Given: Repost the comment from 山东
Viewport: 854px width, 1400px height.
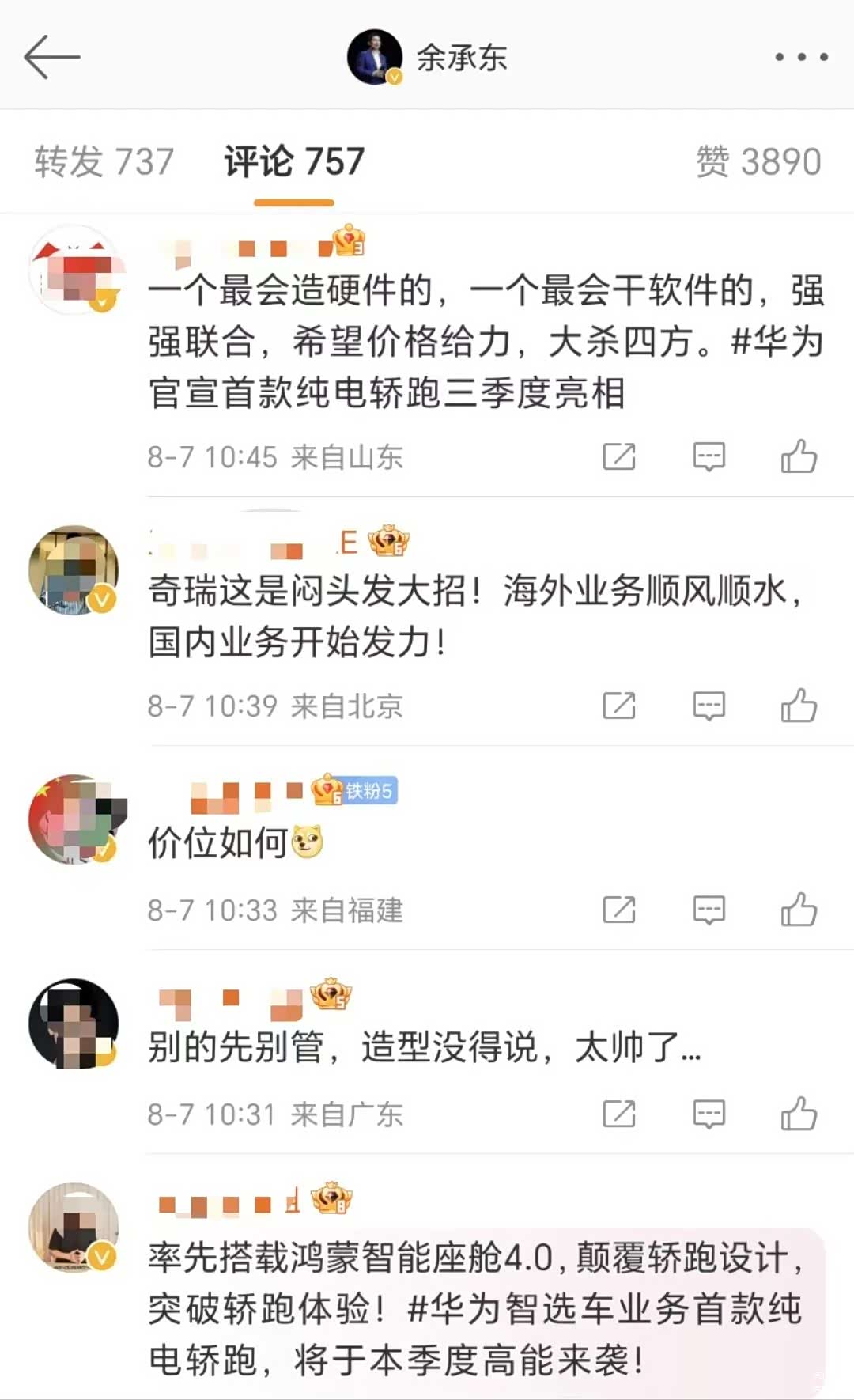Looking at the screenshot, I should (618, 456).
